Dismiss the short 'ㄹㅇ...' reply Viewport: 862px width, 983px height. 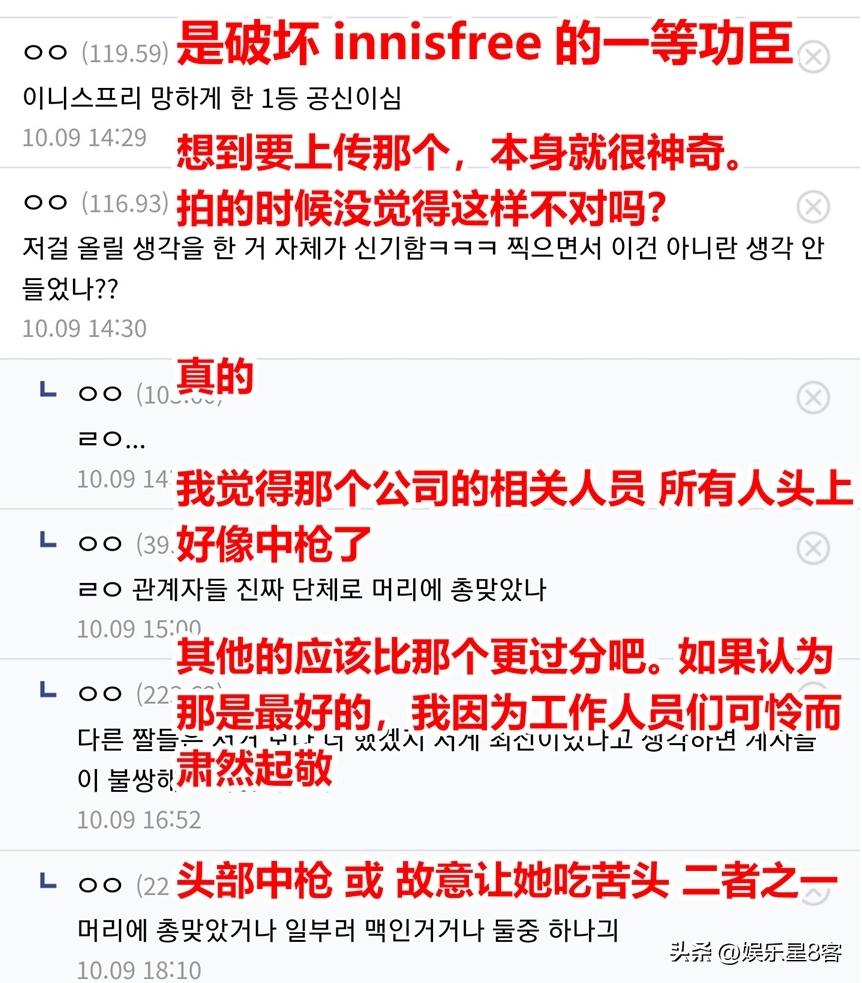(813, 396)
